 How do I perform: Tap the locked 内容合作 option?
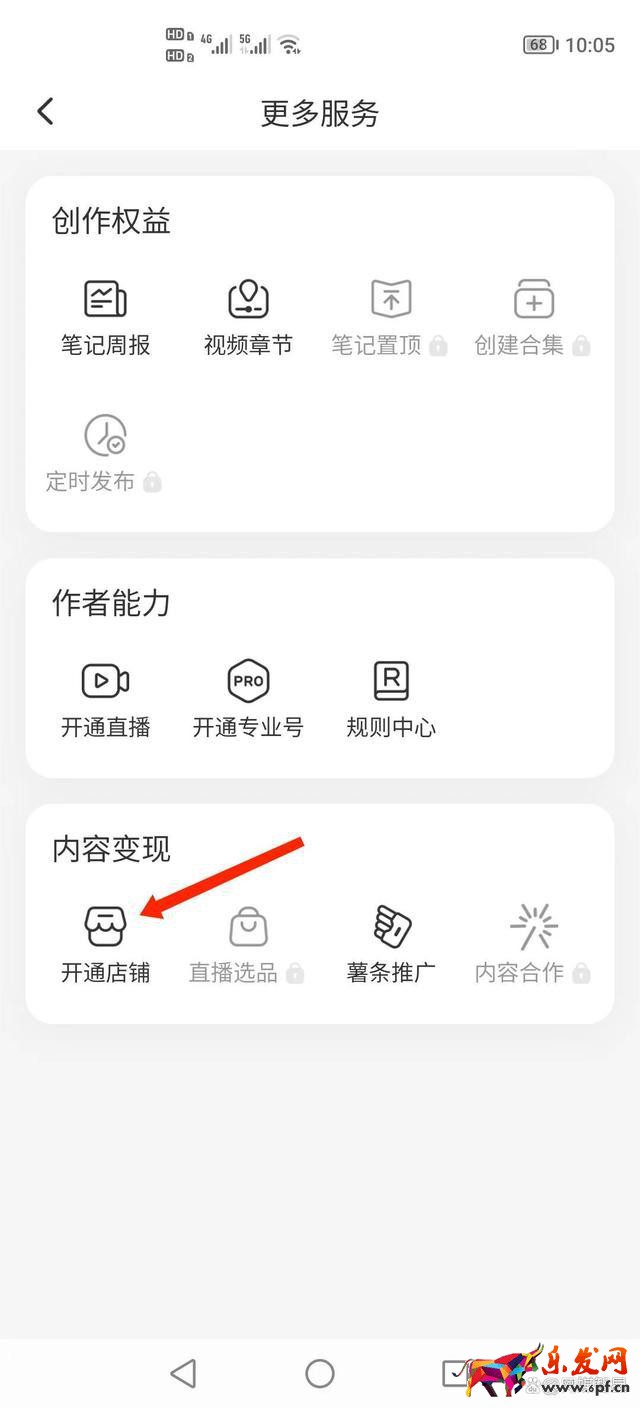pos(533,944)
